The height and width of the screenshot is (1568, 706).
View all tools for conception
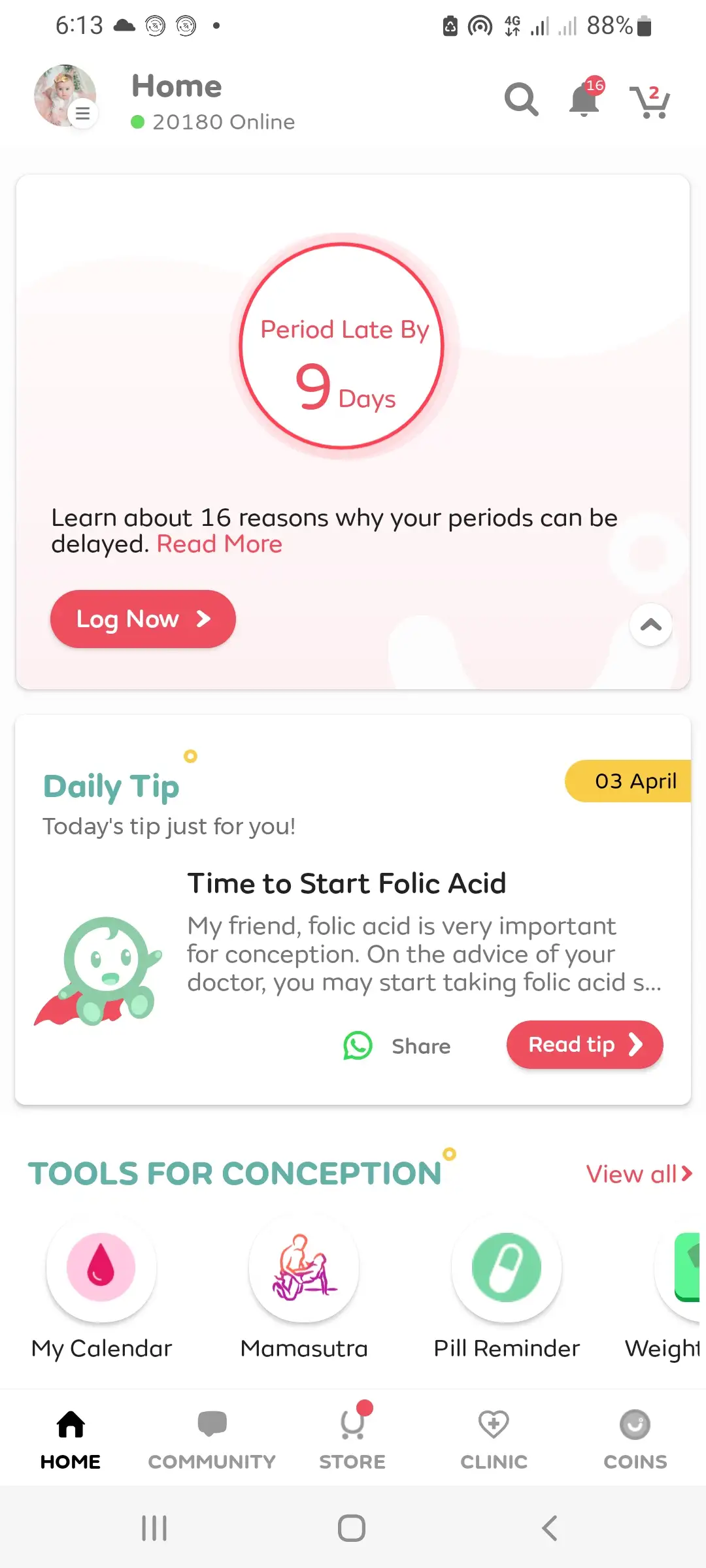638,1174
